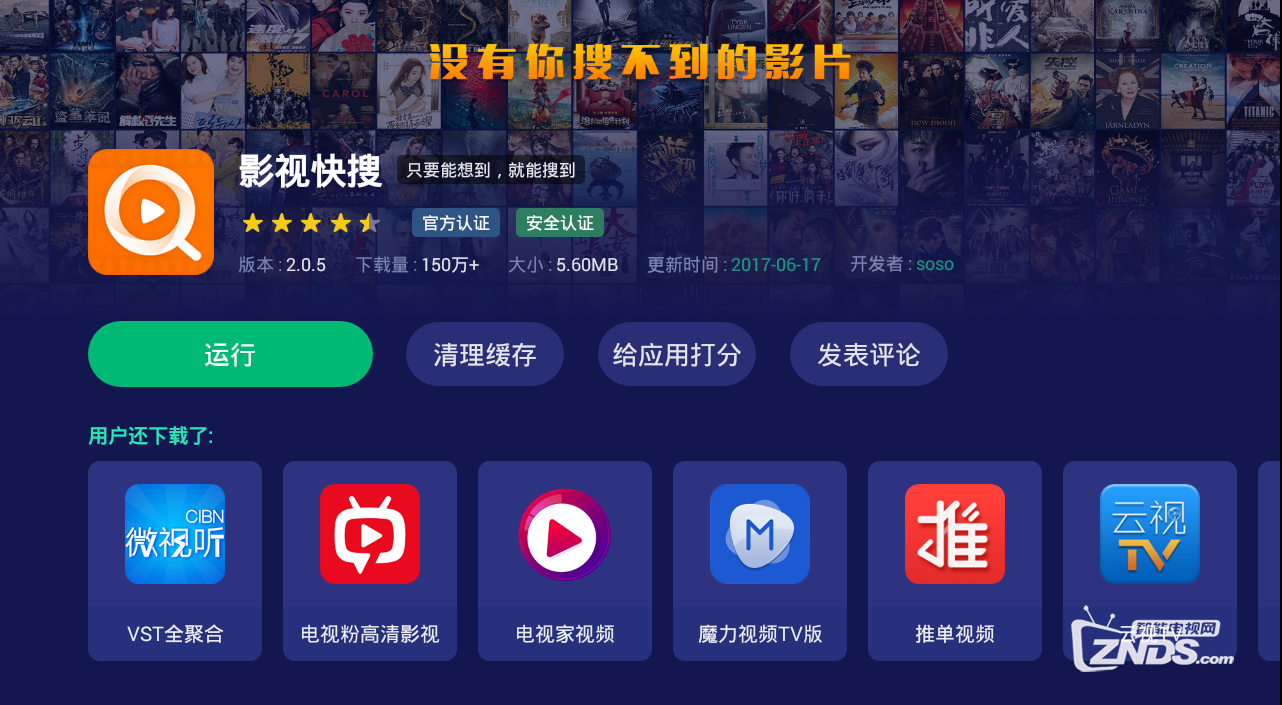
Task: Open the 电视粉高清影视 app tile
Action: point(370,560)
